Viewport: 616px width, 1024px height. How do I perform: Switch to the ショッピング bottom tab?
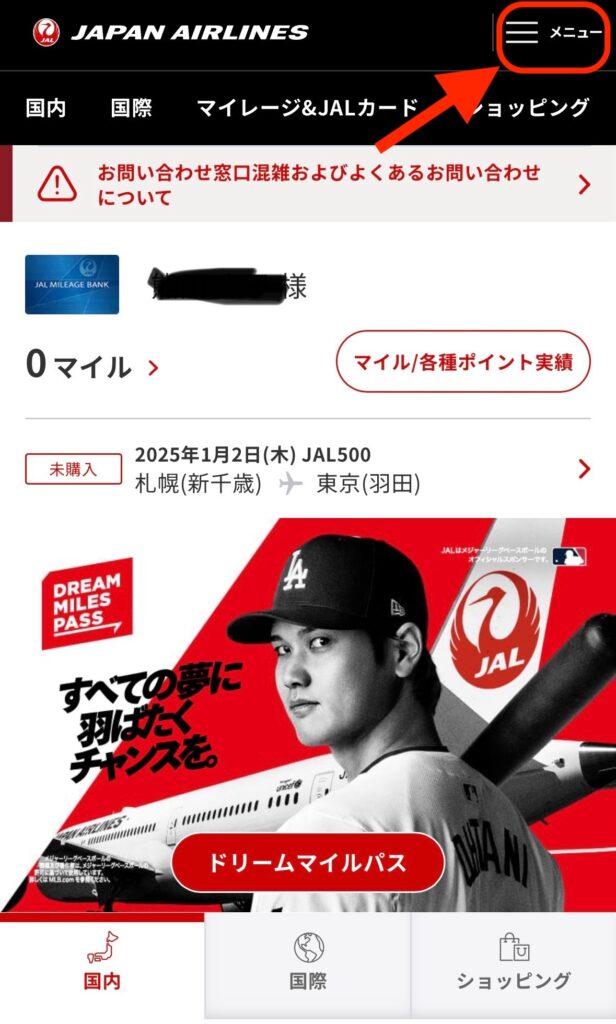coord(513,965)
